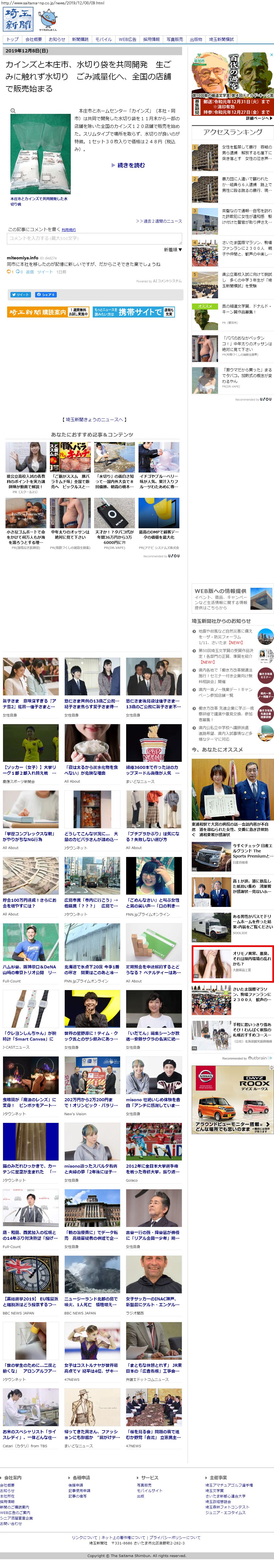
Task: Open the 埼玉新聞 購読案内 banner
Action: pos(48,312)
